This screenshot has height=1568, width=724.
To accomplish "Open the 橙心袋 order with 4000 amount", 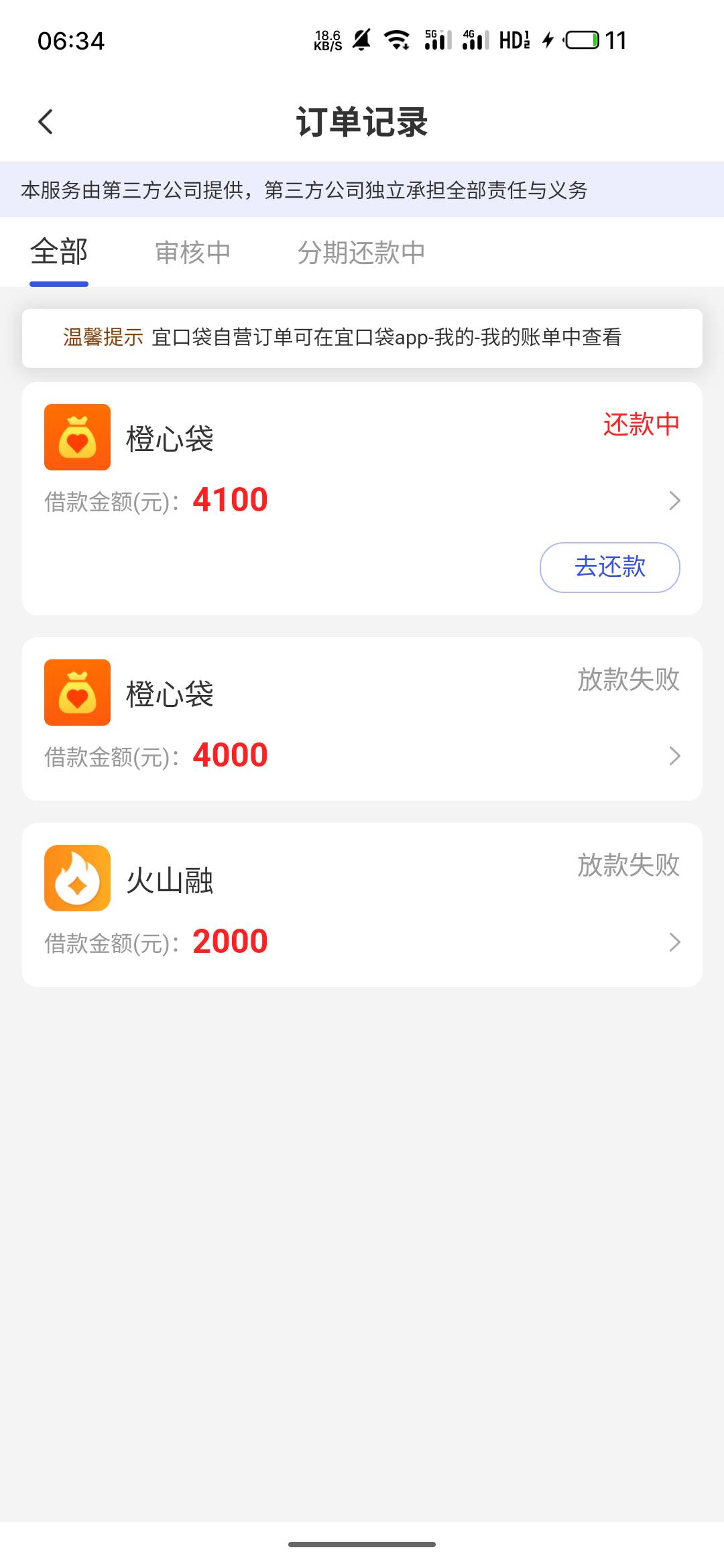I will (x=362, y=719).
